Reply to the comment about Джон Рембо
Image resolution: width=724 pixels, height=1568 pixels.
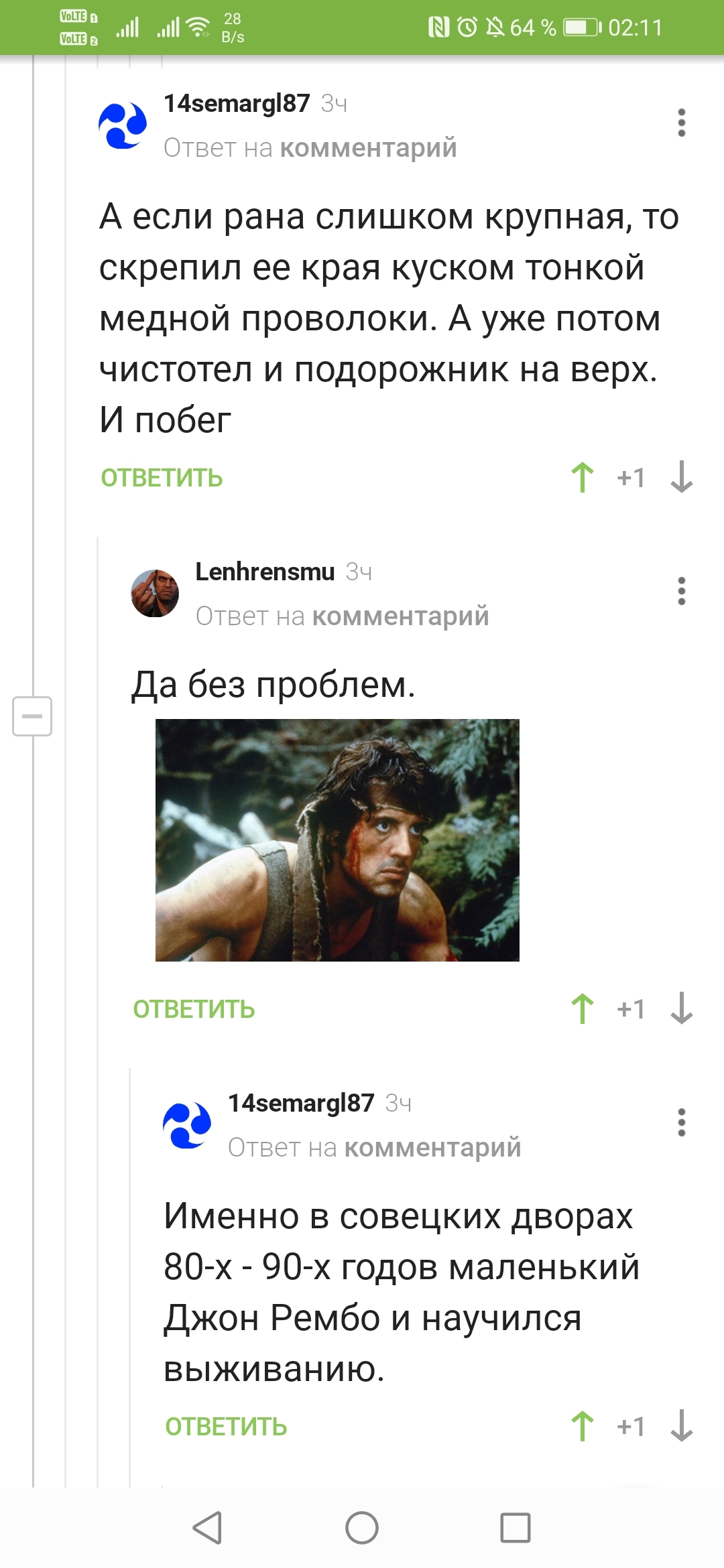tap(226, 1427)
